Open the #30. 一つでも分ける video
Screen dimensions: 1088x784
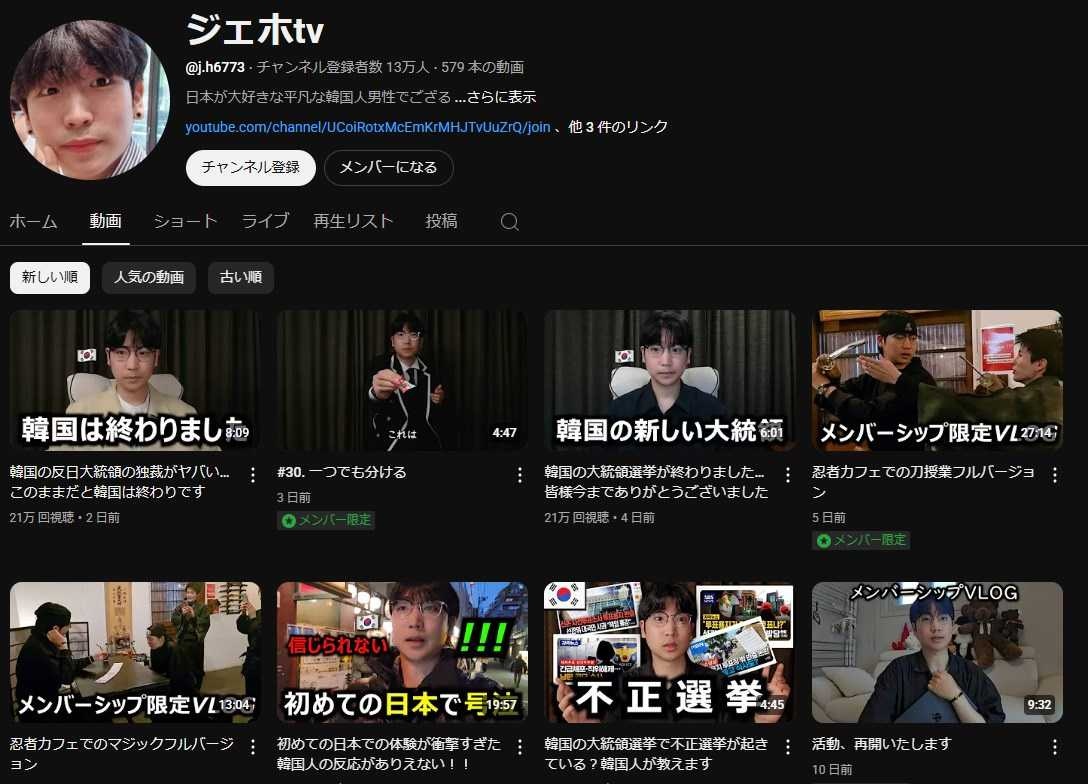pos(402,380)
